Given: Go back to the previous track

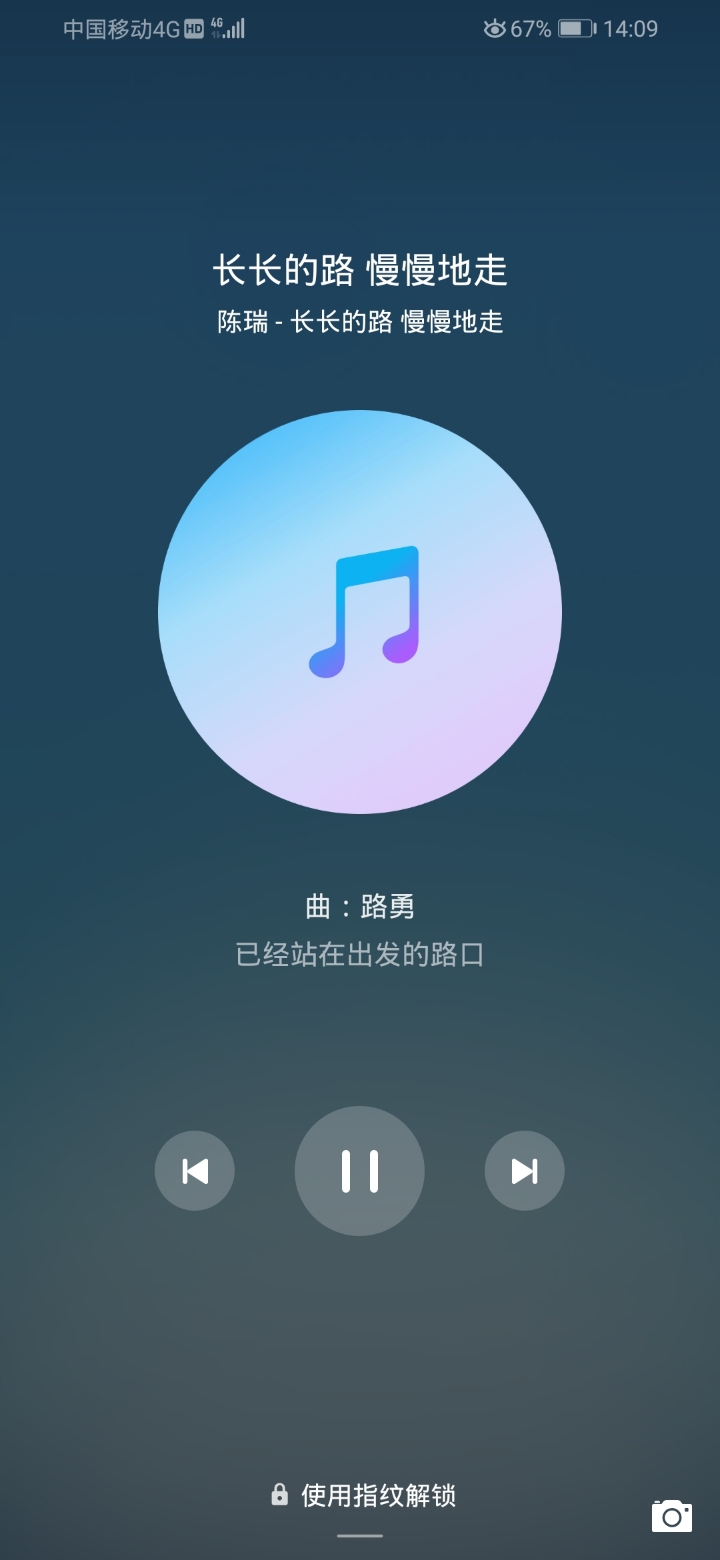Looking at the screenshot, I should 195,1170.
